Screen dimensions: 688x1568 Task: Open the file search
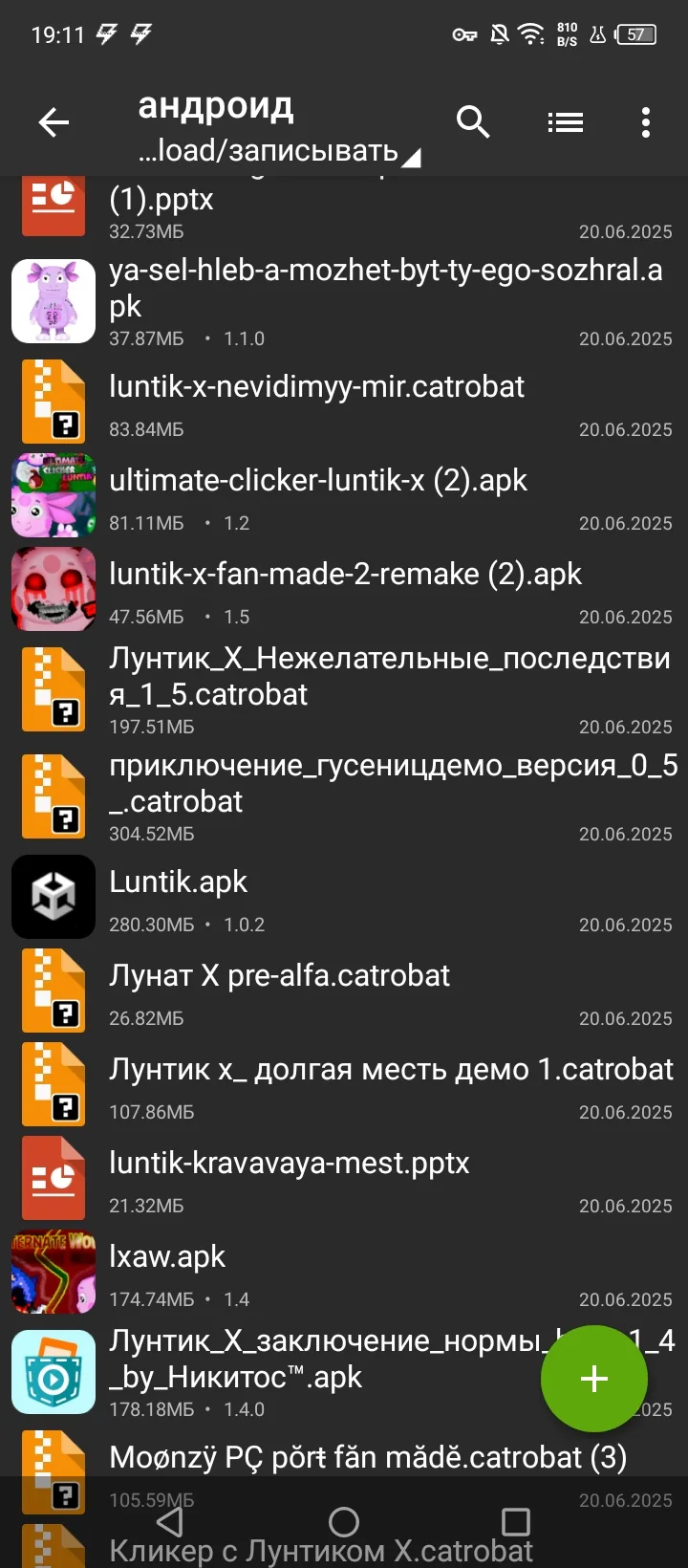473,122
